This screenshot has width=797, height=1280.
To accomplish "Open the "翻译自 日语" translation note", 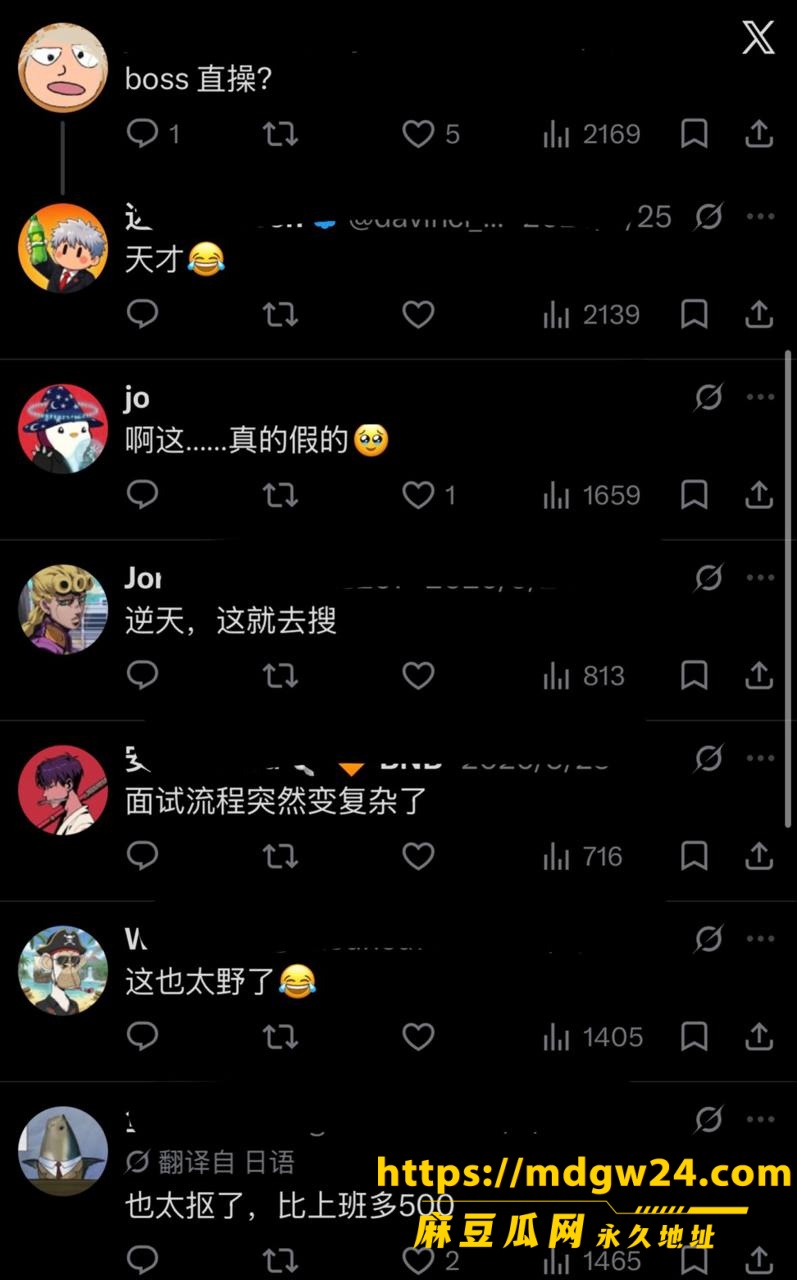I will [x=210, y=1162].
